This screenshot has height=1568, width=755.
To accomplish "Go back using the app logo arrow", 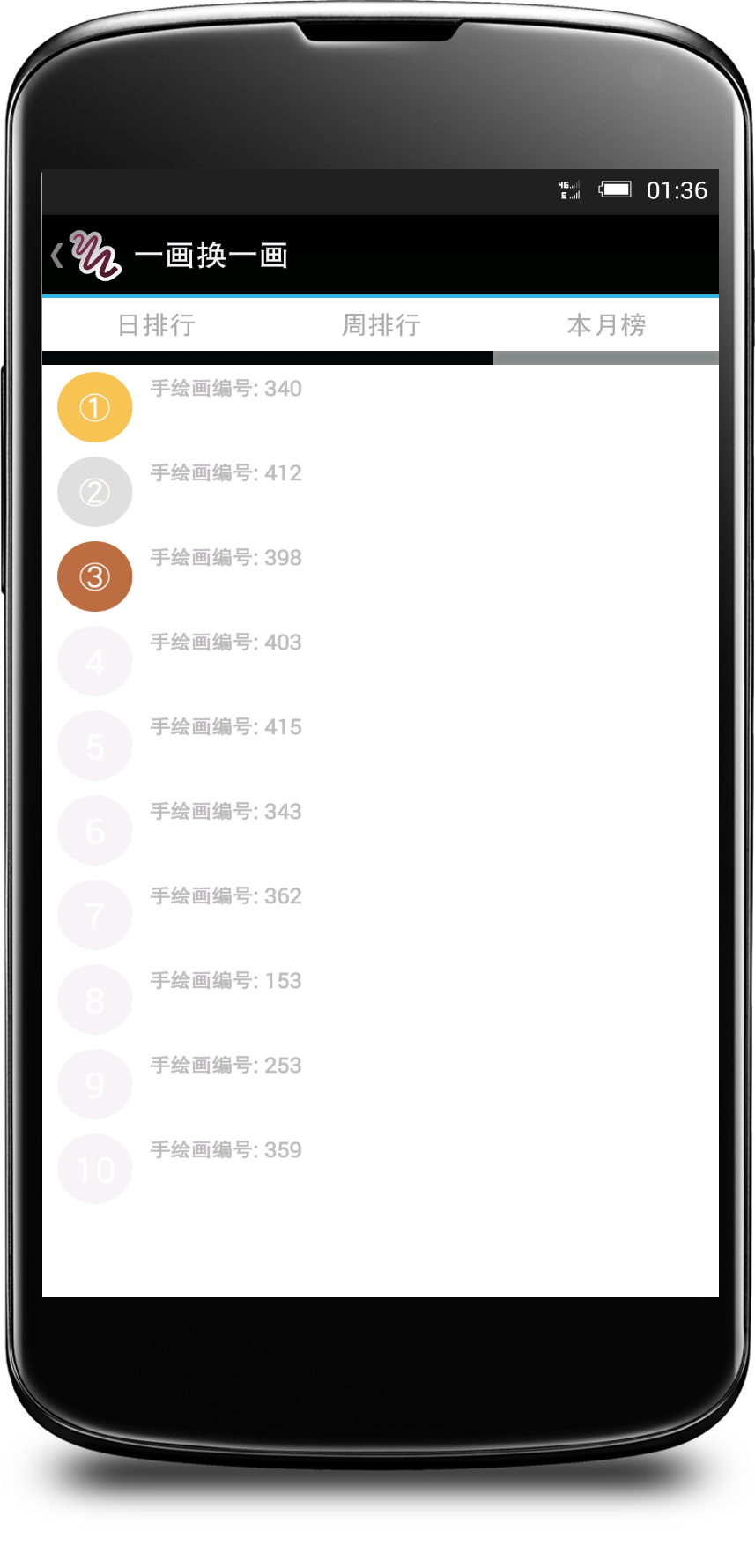I will click(x=85, y=256).
